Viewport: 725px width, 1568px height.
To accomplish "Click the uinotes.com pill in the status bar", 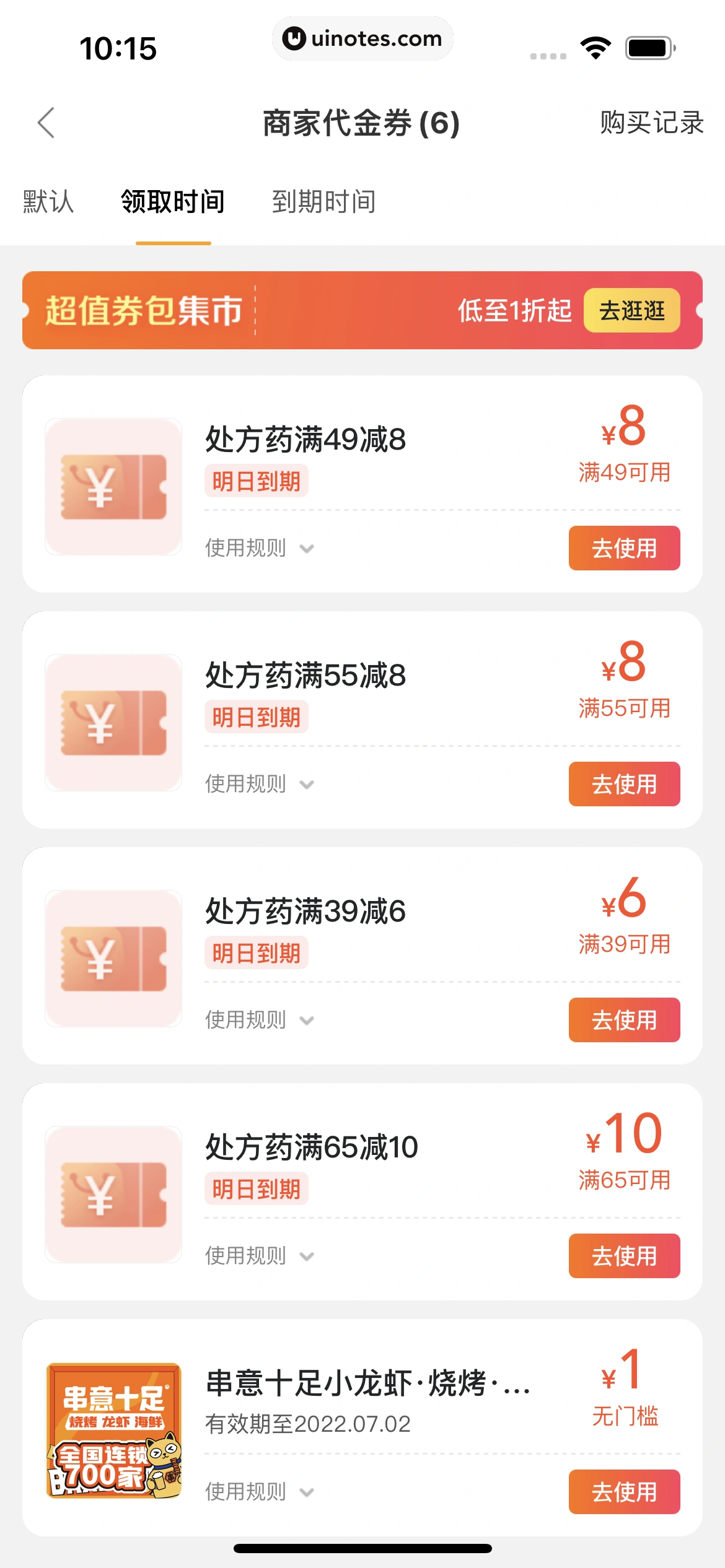I will (362, 38).
